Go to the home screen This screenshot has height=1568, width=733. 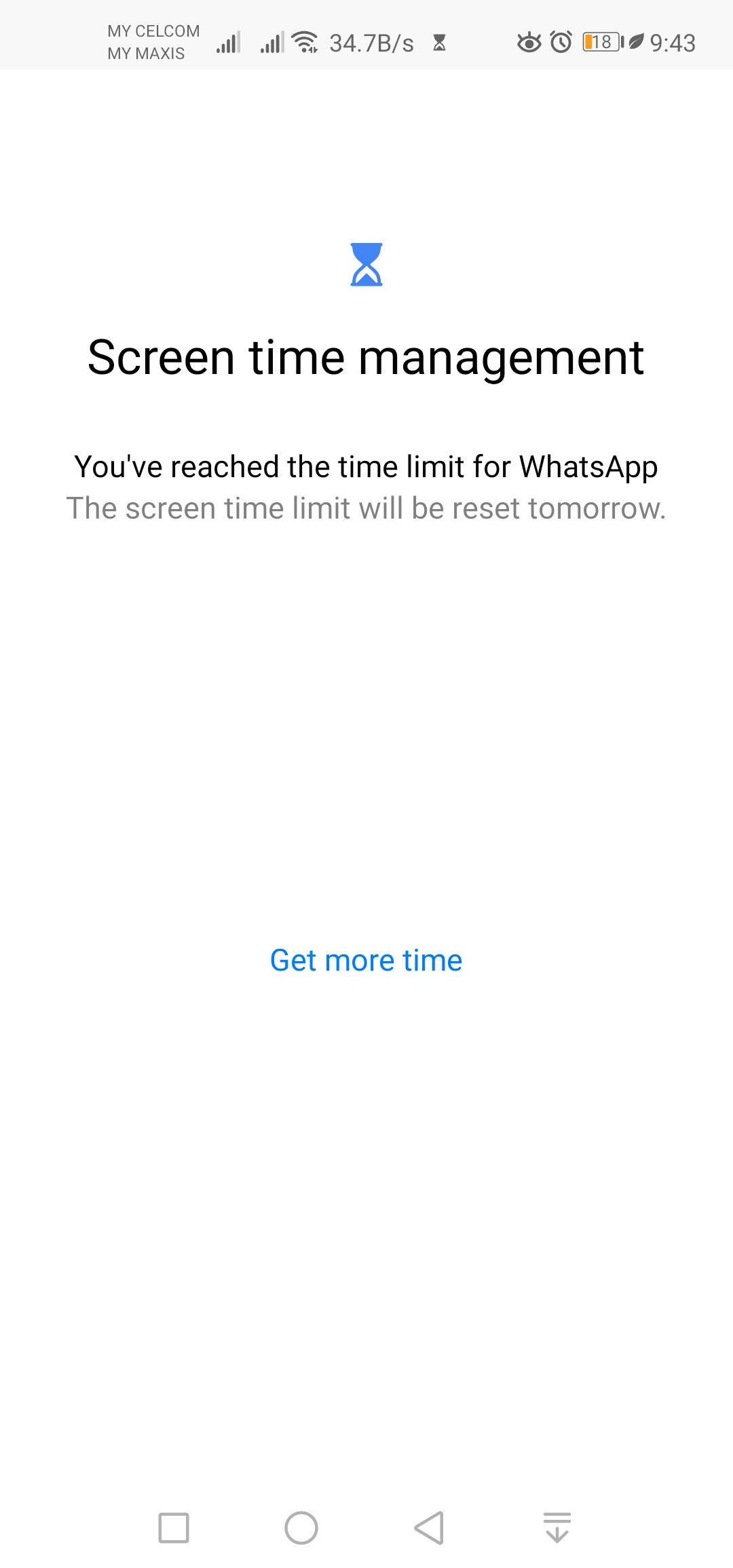[x=301, y=1528]
